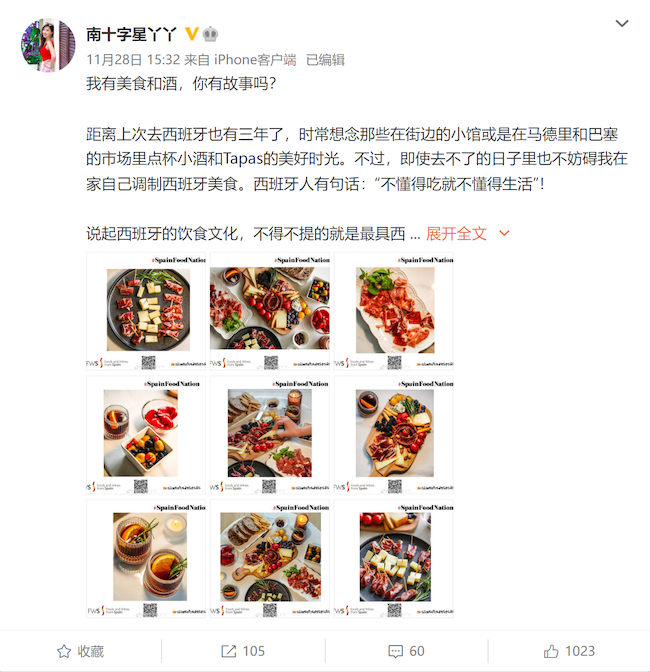Save the post with 收藏
The height and width of the screenshot is (672, 650).
(81, 651)
